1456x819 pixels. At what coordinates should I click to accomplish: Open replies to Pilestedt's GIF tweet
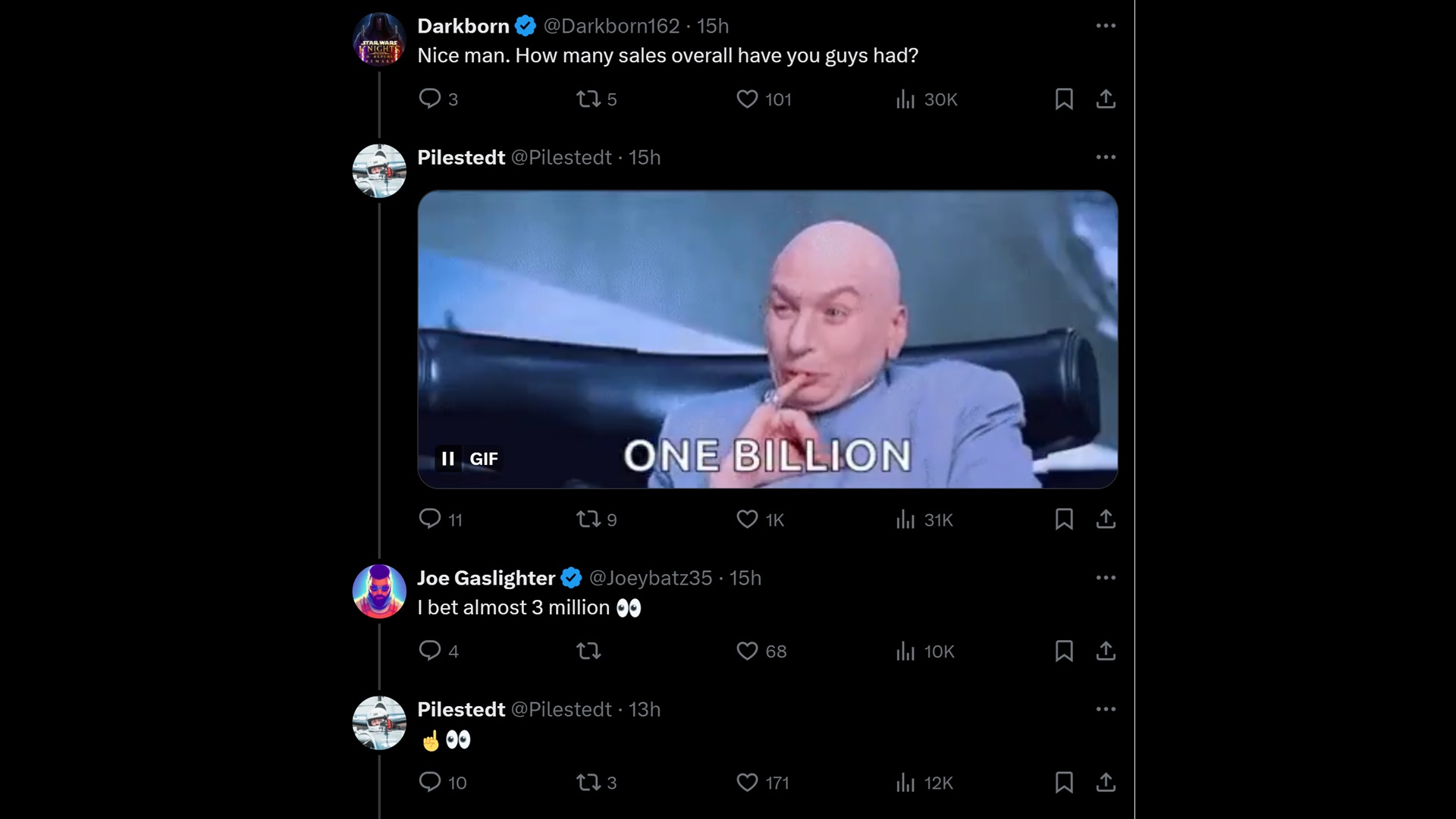click(430, 519)
